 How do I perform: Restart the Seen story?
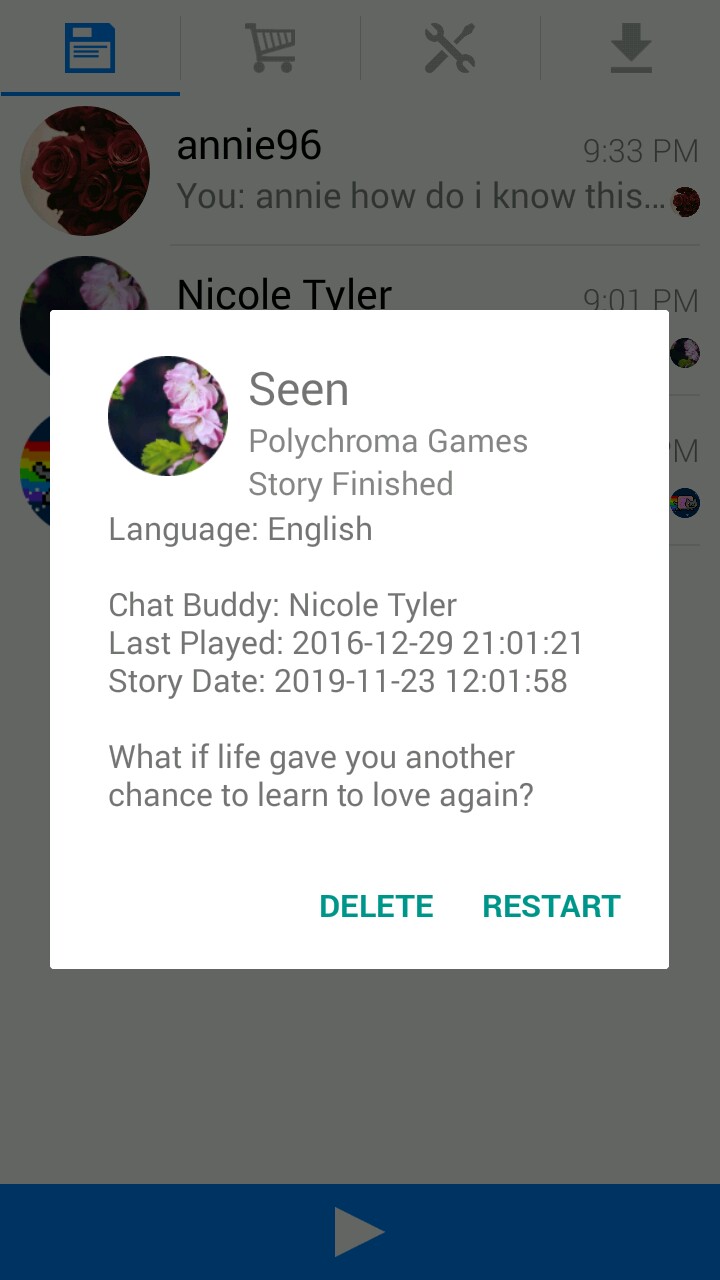point(551,906)
